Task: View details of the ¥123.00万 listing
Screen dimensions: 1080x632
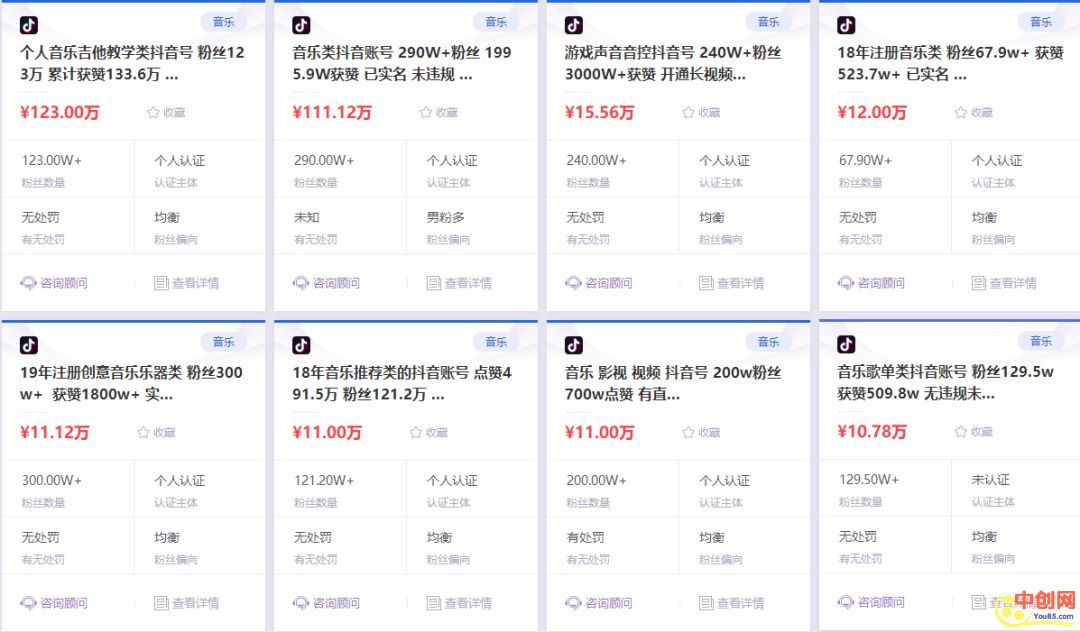Action: pyautogui.click(x=187, y=283)
